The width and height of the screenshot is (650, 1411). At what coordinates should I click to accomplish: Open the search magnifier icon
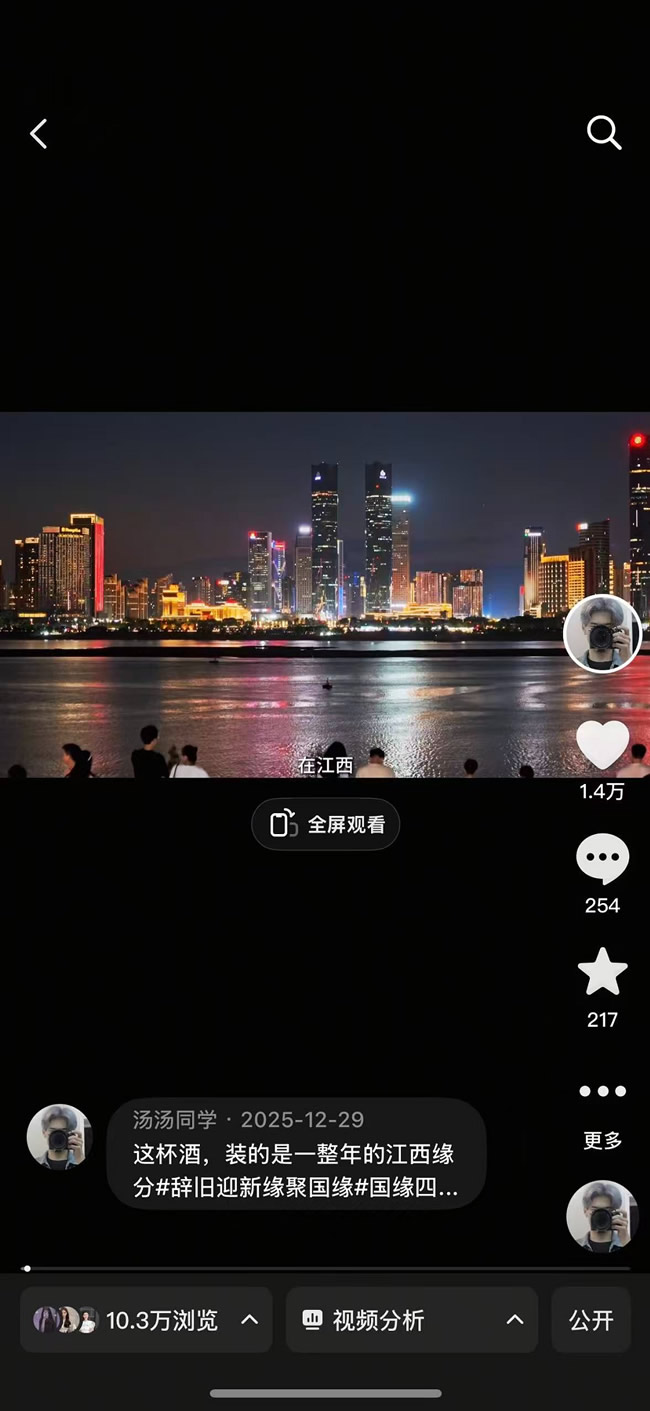click(x=604, y=132)
